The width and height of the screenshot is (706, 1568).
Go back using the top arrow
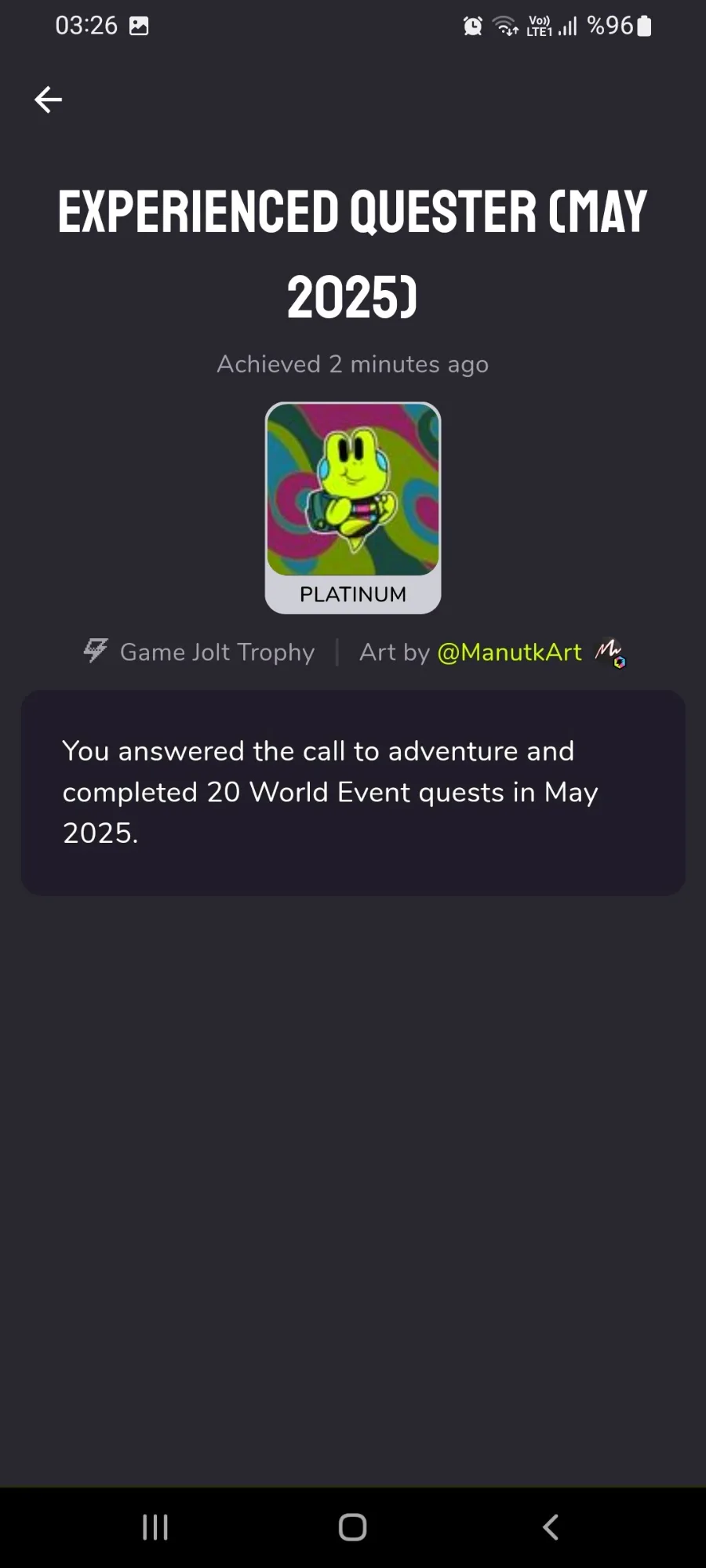point(48,100)
